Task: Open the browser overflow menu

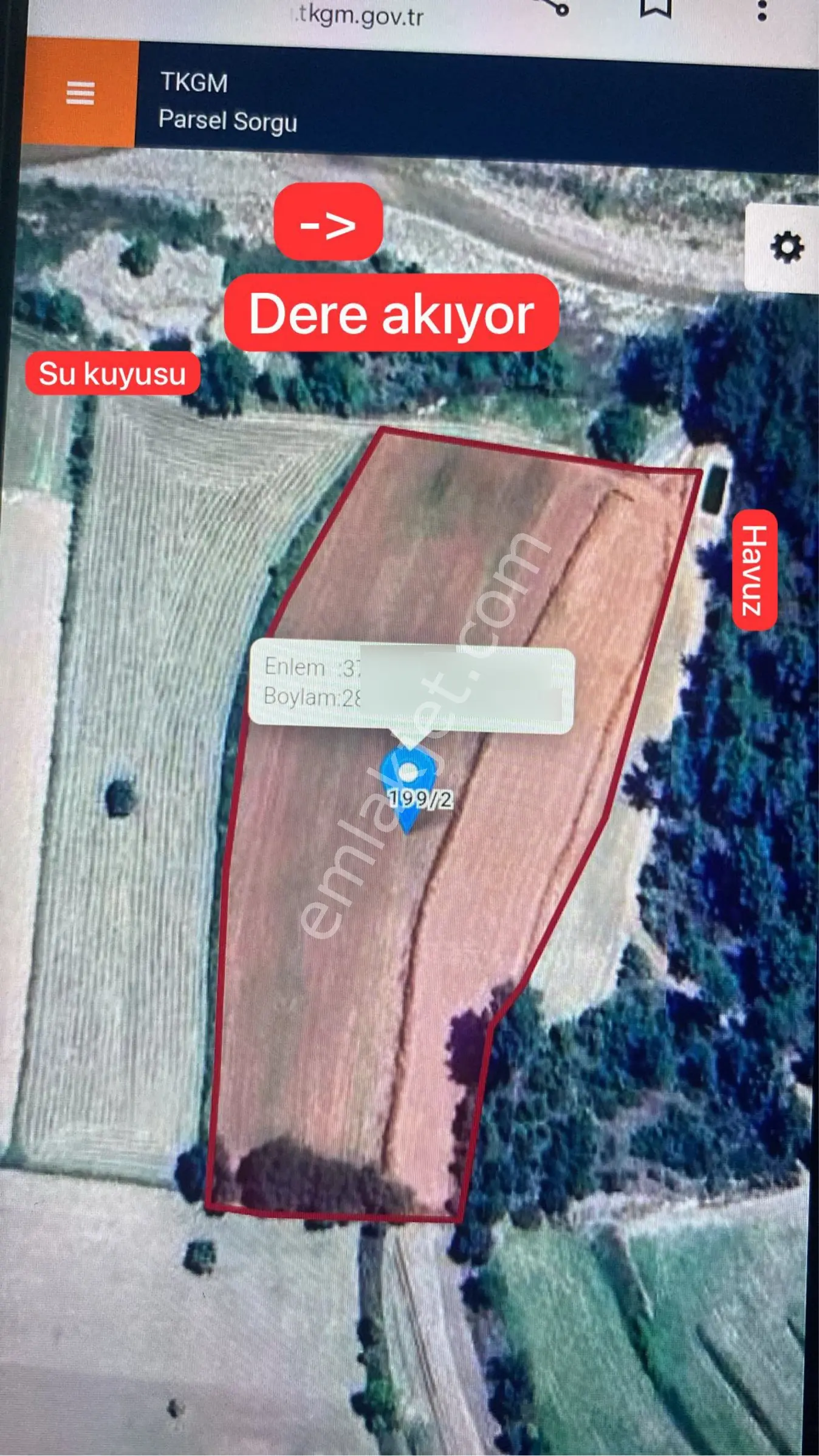Action: [762, 10]
